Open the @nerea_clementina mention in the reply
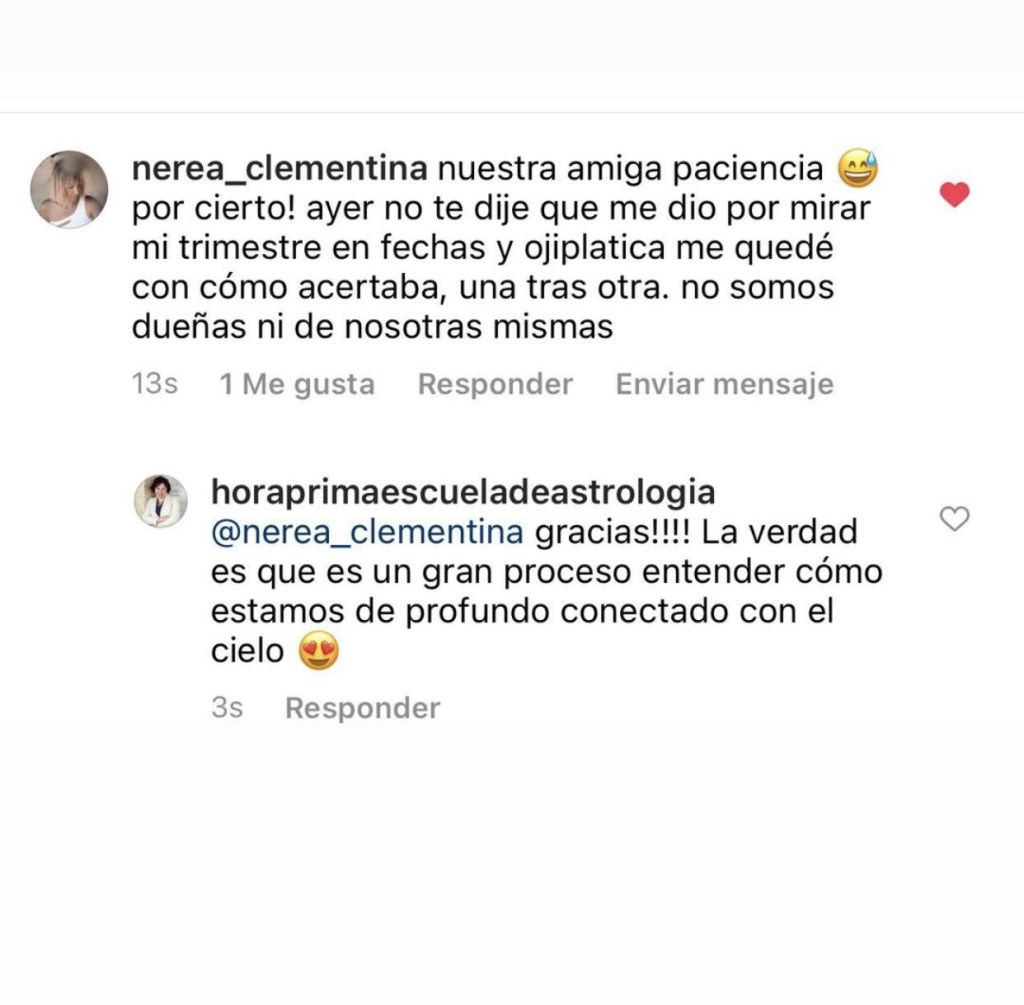 [x=368, y=532]
